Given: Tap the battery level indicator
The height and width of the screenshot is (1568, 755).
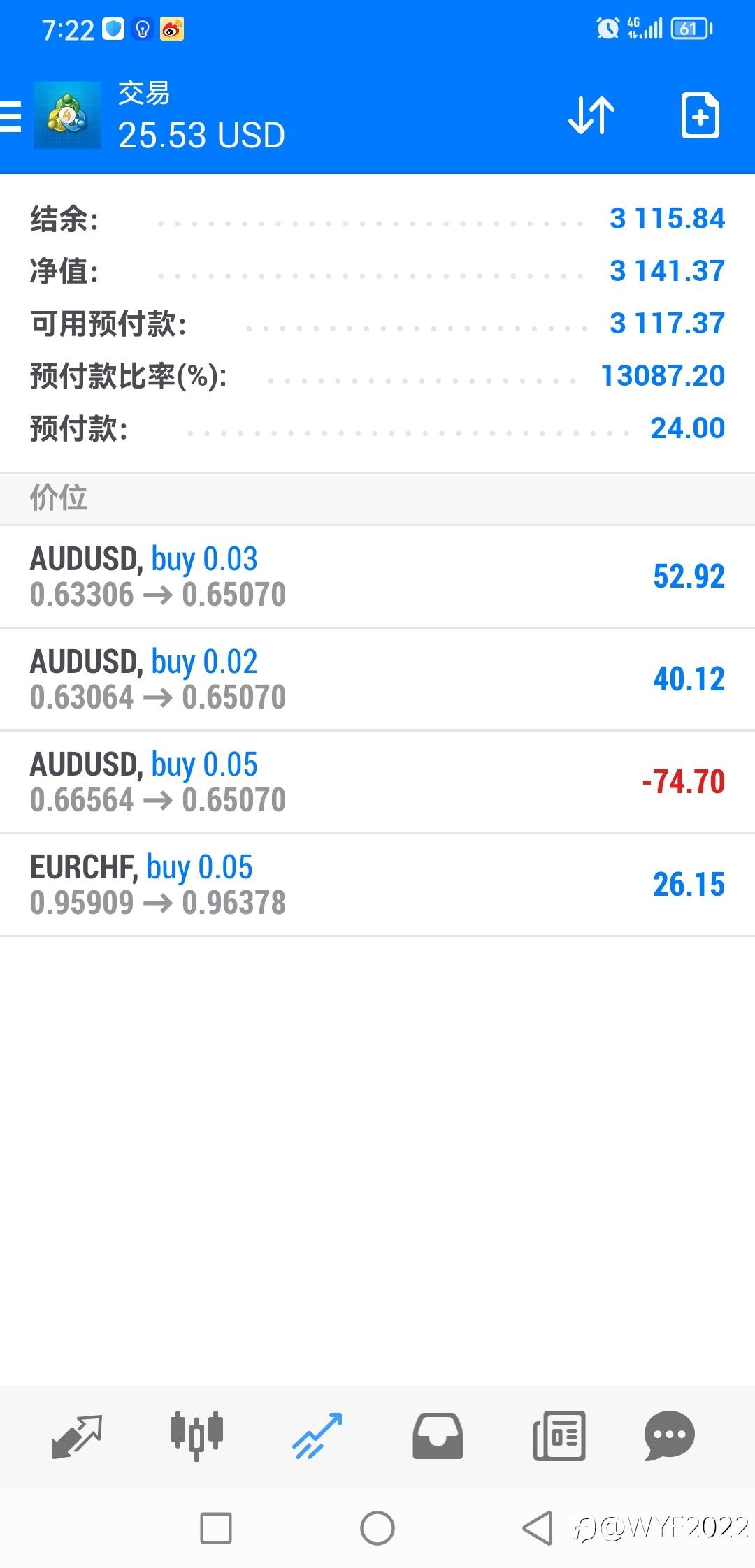Looking at the screenshot, I should [x=691, y=29].
